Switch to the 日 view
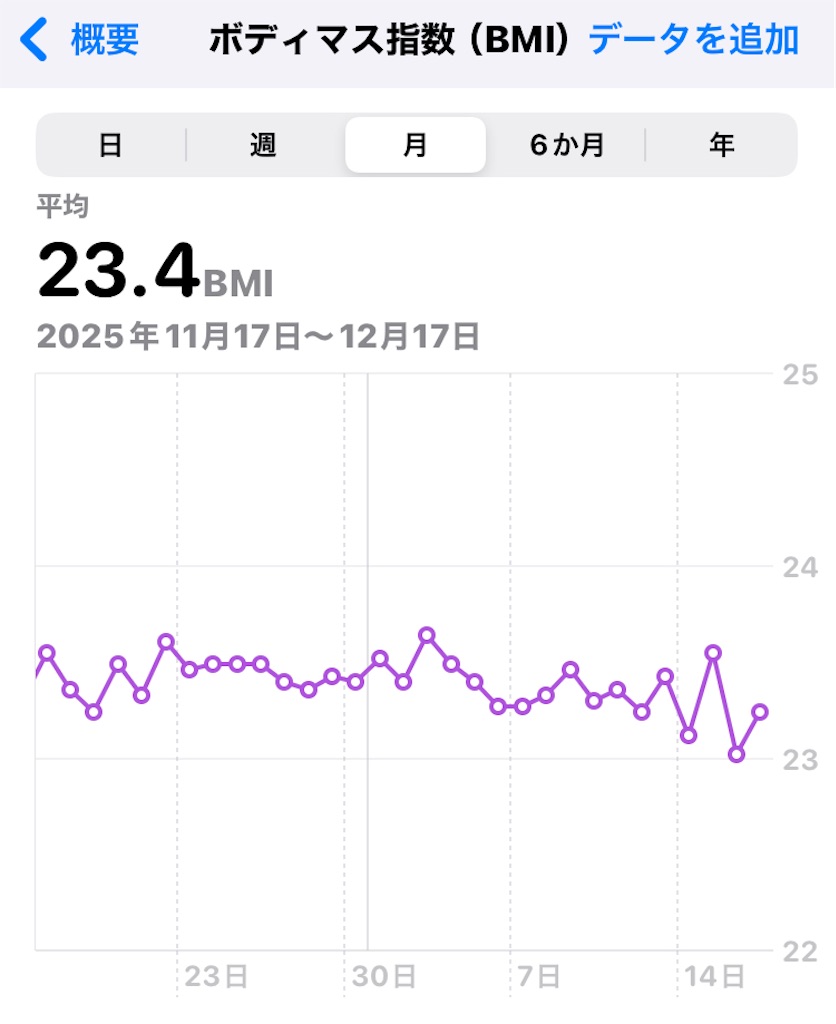 coord(110,145)
